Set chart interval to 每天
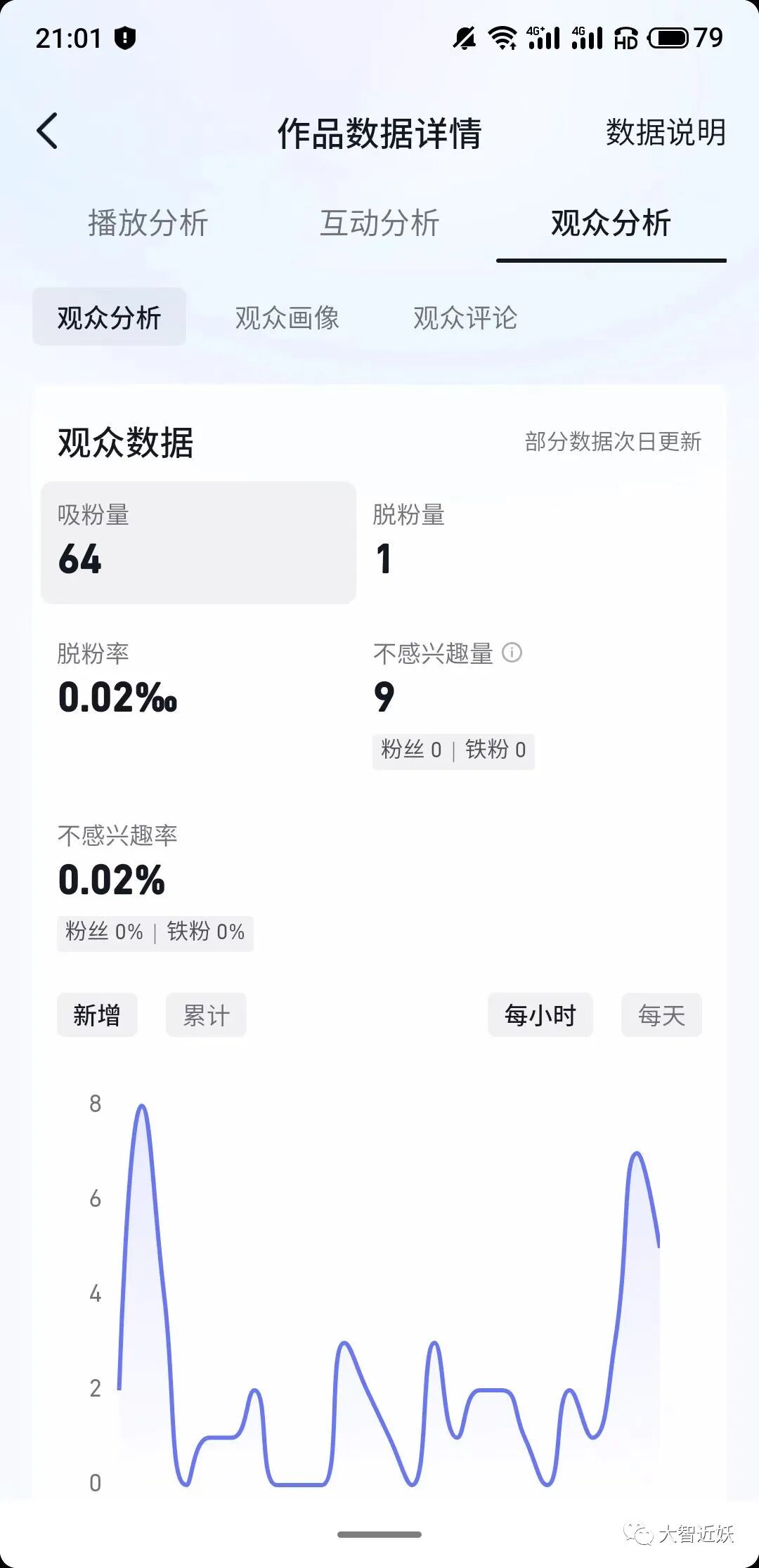This screenshot has height=1568, width=759. 661,1014
